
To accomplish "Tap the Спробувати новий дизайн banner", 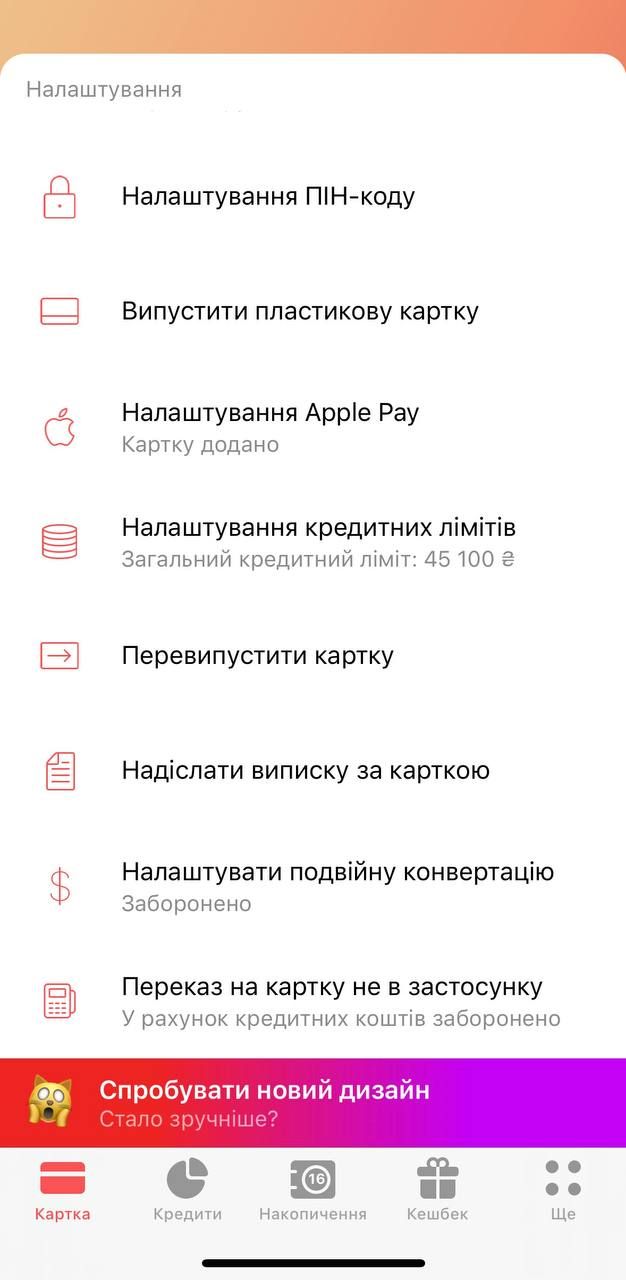I will (x=313, y=1102).
